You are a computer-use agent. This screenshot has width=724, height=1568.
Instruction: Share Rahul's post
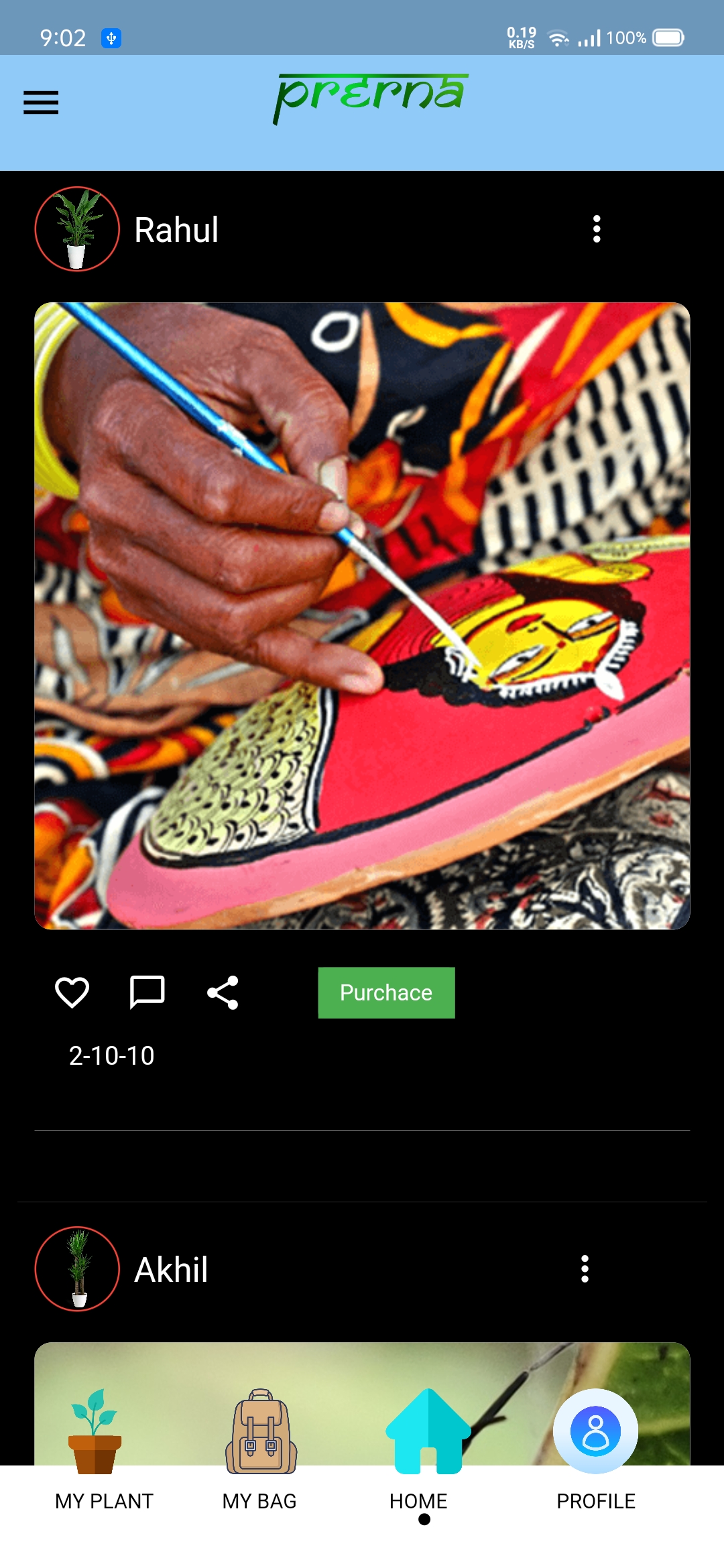[x=223, y=992]
